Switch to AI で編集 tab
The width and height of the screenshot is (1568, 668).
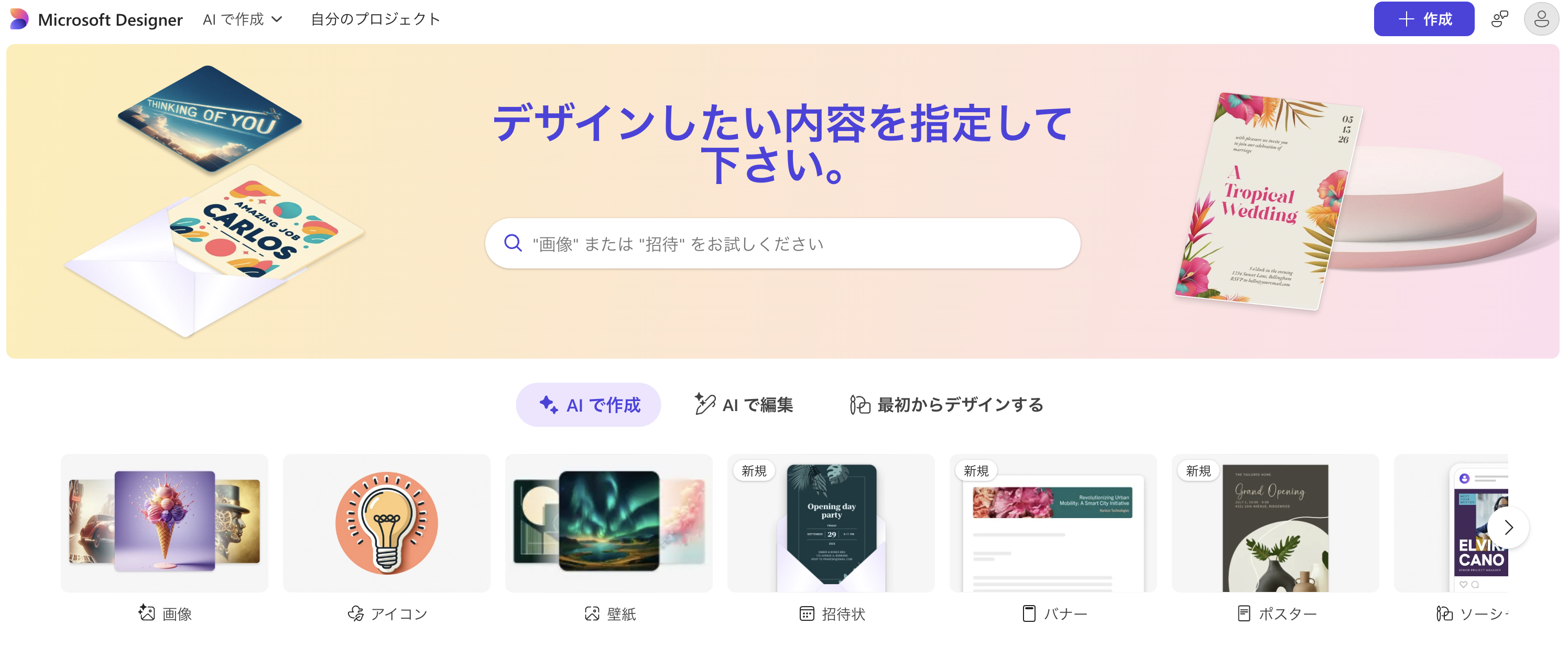click(x=744, y=405)
